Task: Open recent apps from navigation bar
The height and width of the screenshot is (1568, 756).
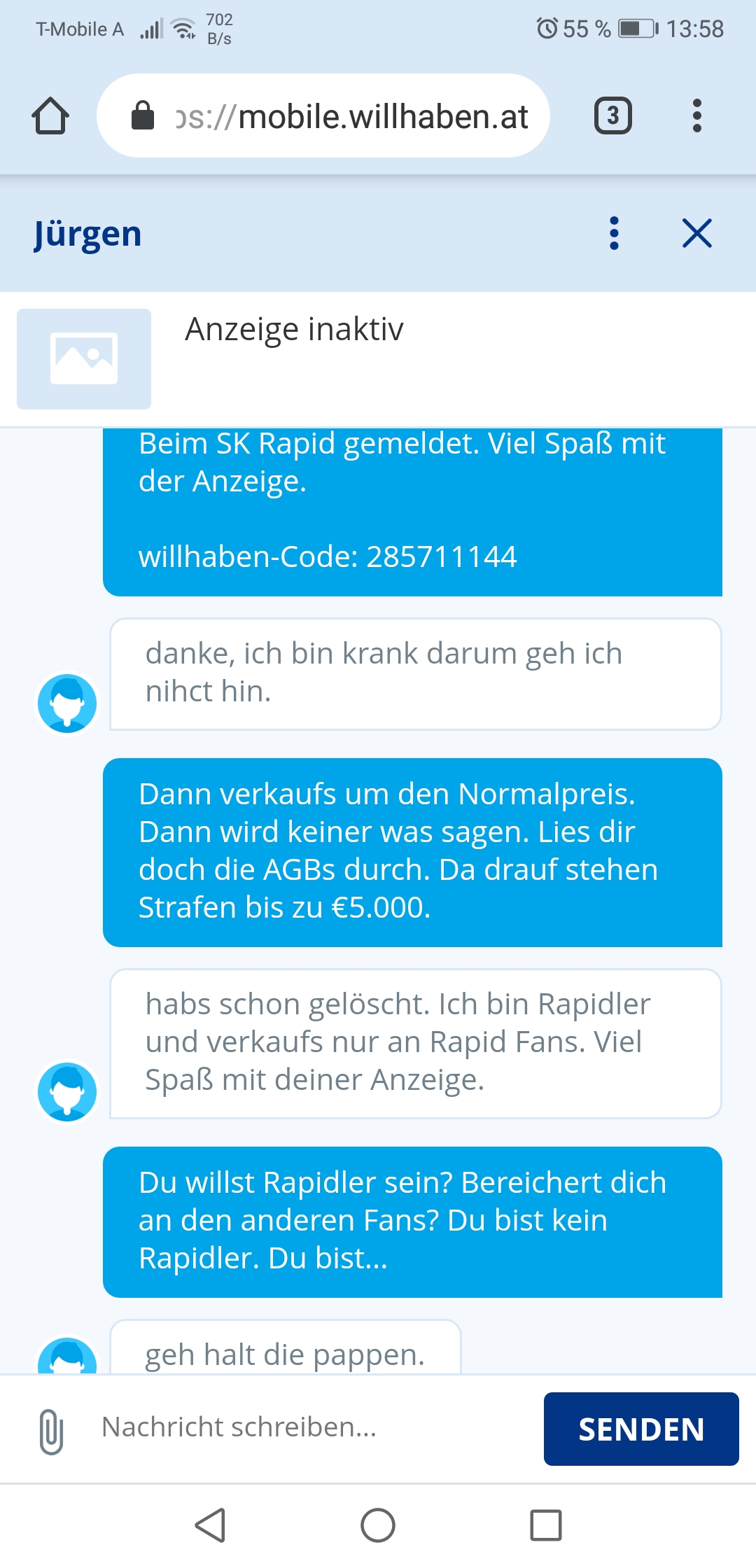Action: coord(546,1525)
